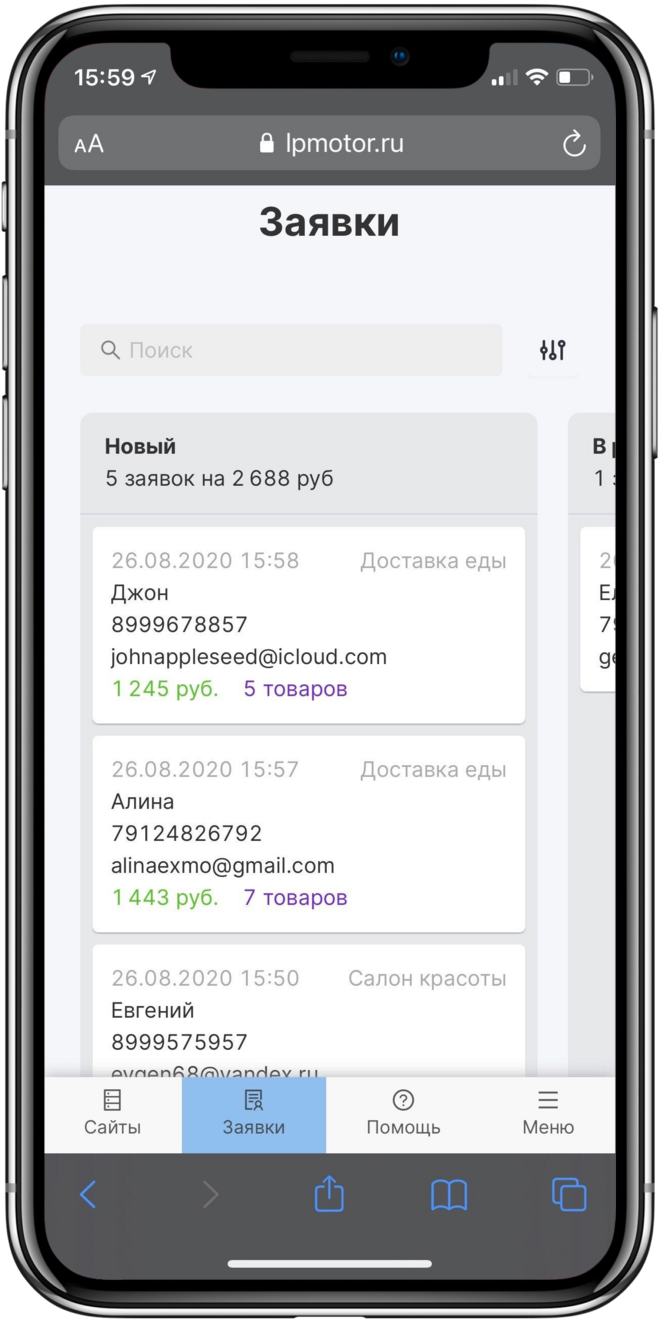Open the Помощь tab

click(x=403, y=1114)
